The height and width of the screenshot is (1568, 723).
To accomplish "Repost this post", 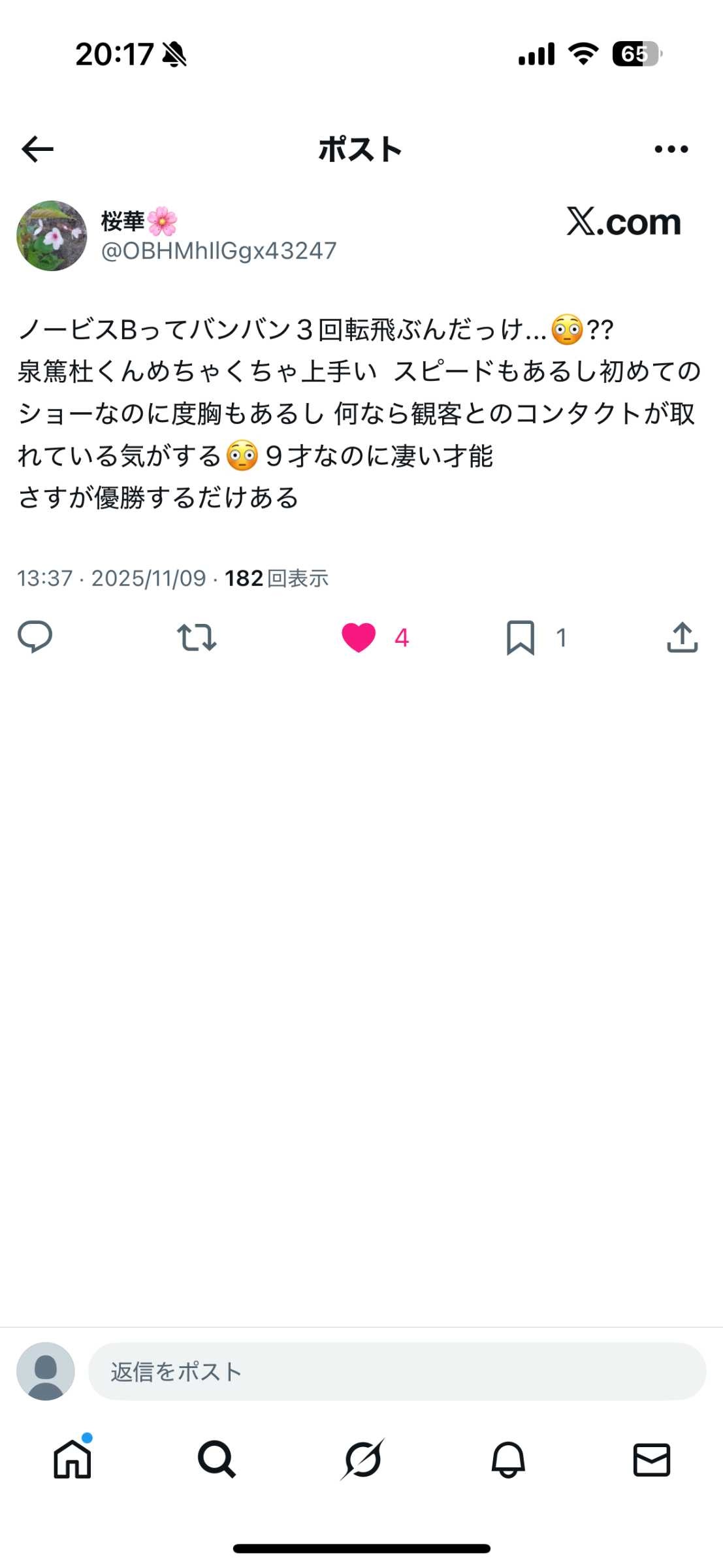I will 197,637.
